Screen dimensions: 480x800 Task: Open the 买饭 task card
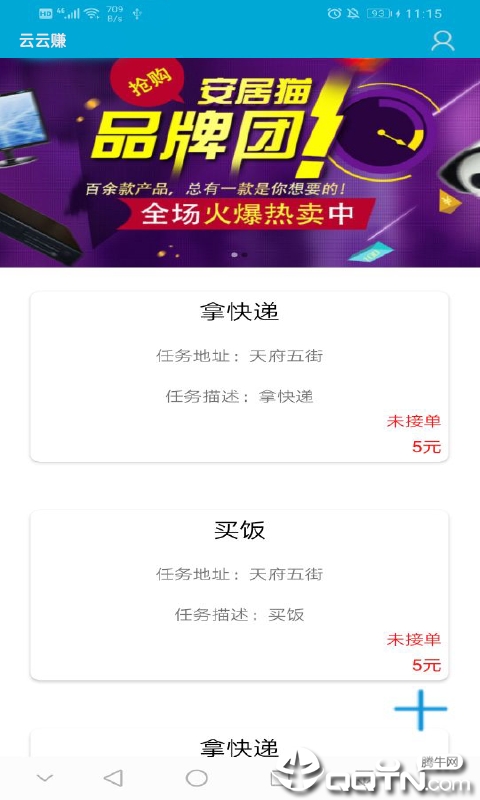239,595
